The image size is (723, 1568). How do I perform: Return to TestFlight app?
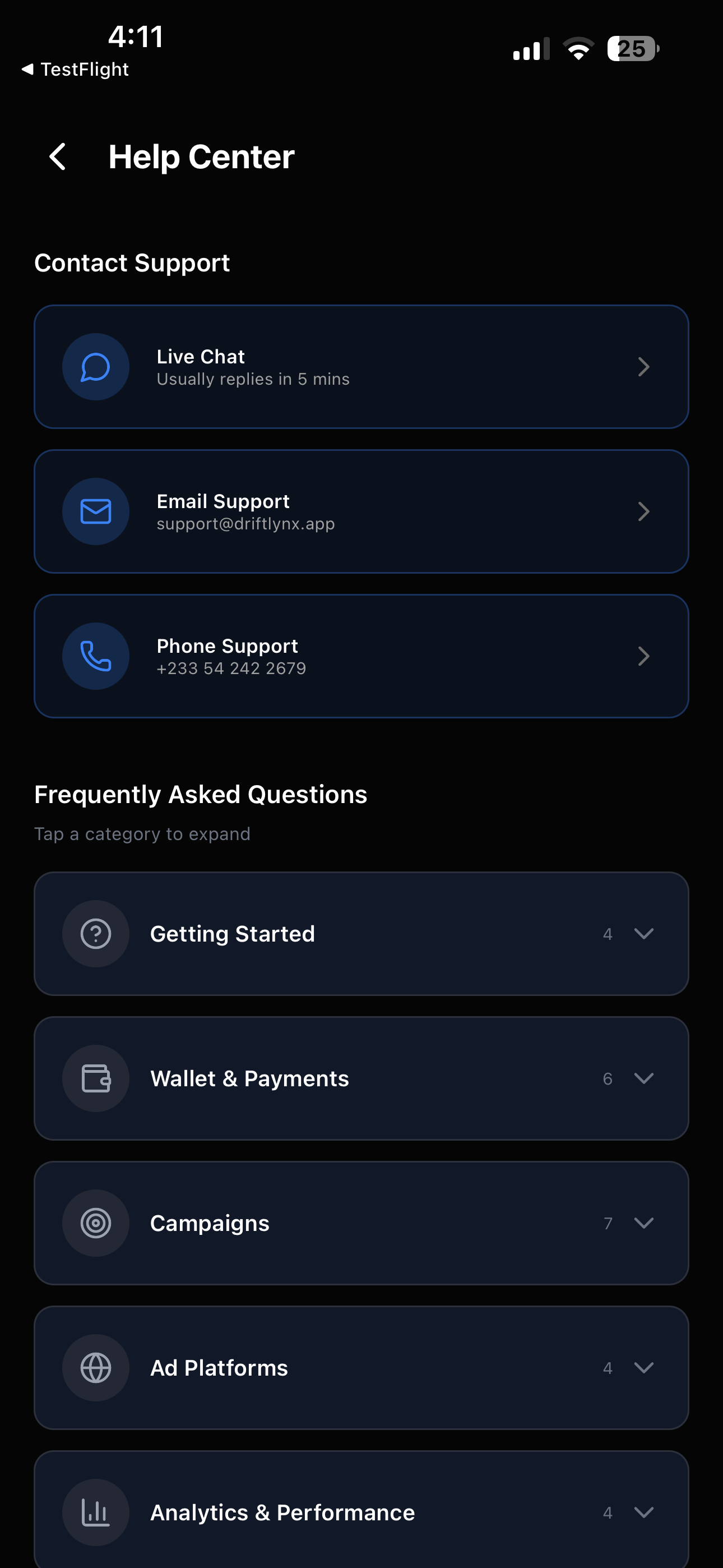75,70
